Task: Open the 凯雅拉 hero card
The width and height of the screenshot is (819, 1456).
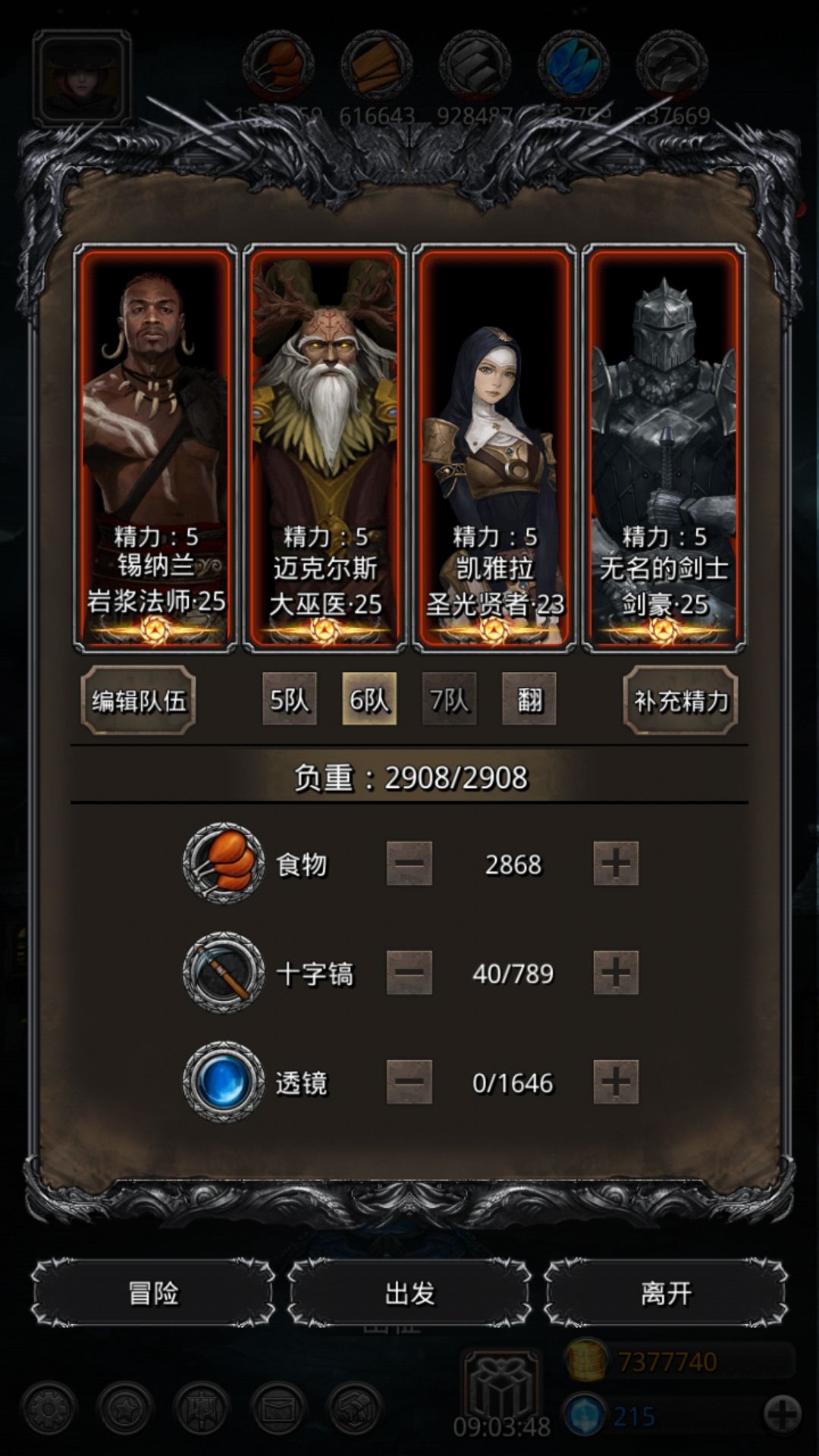Action: (x=494, y=447)
